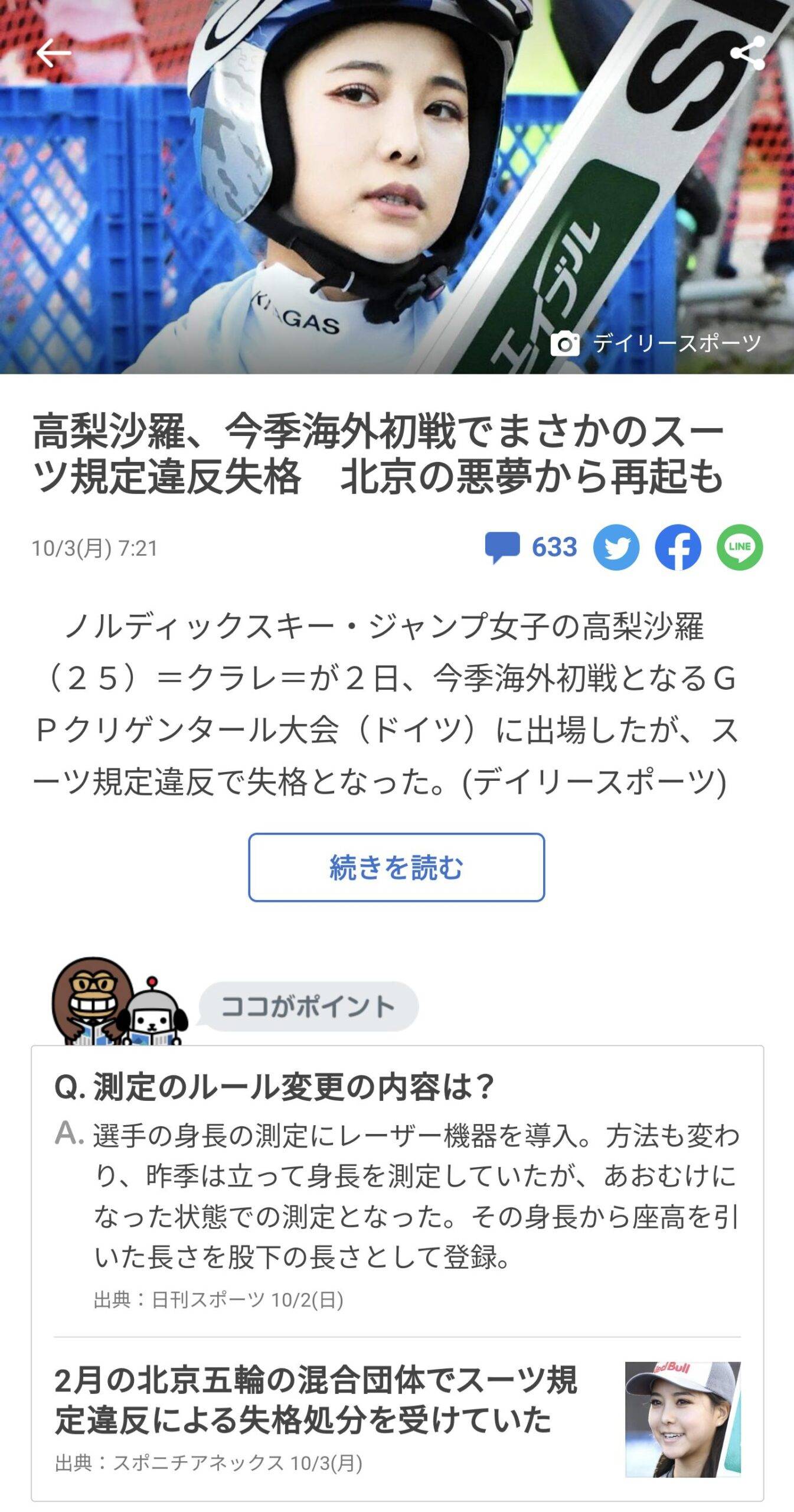Open Q&A on 測定のルール変更の内容は？
794x1512 pixels.
[x=275, y=1087]
